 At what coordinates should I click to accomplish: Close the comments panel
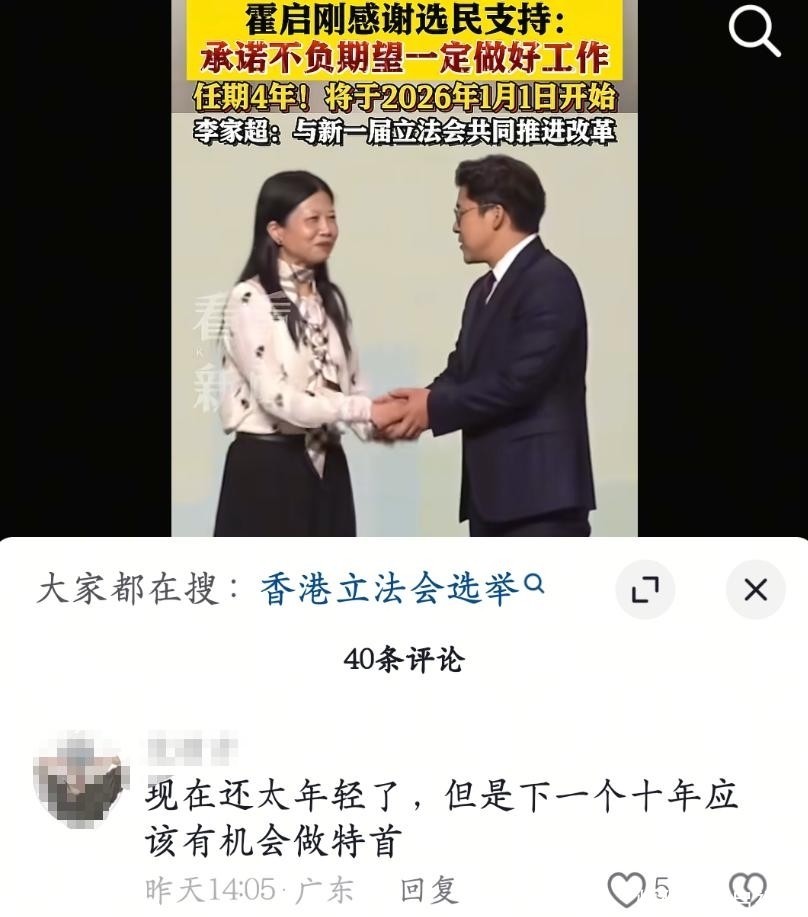(x=755, y=590)
